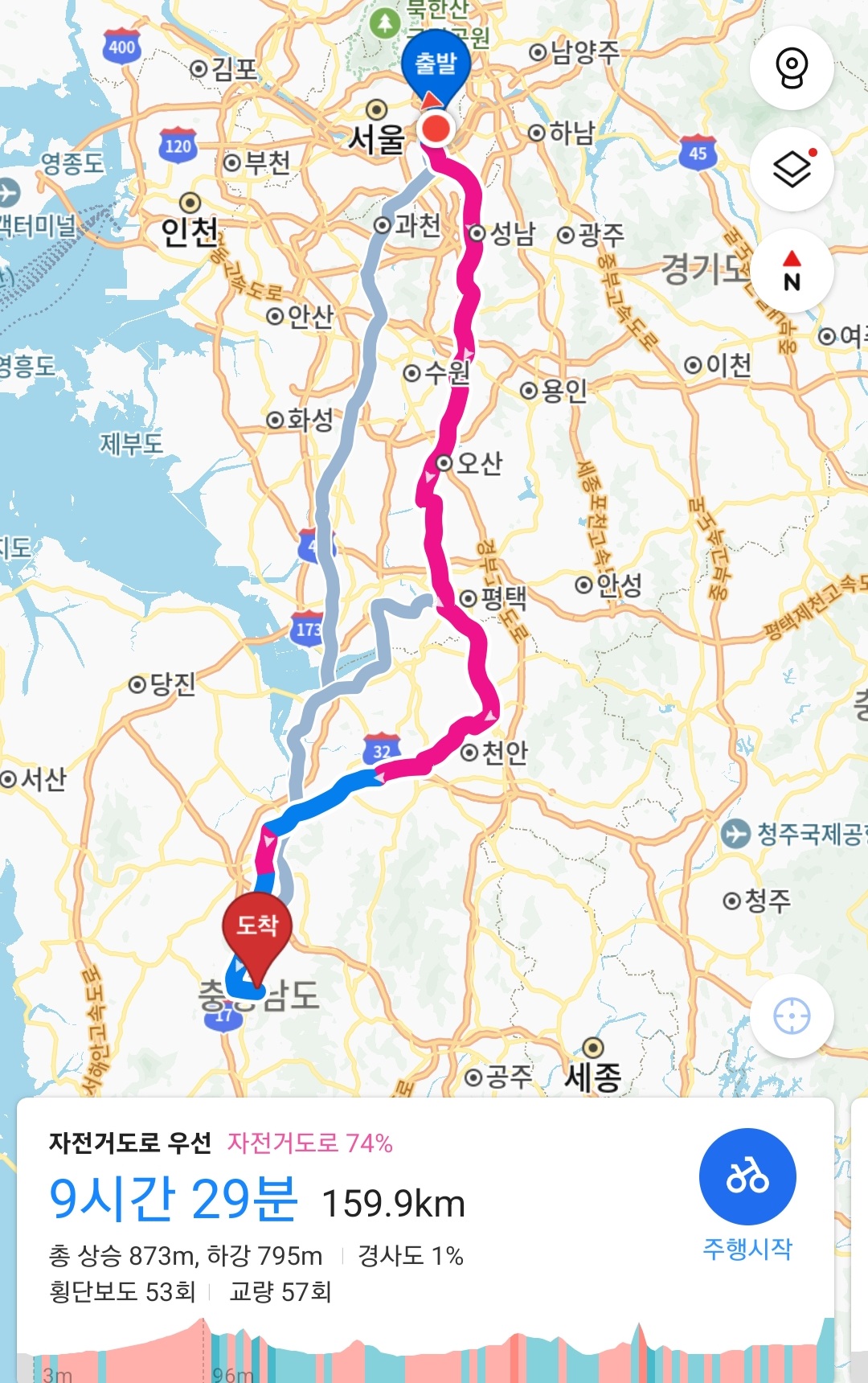
Task: Tap the north compass button
Action: tap(792, 271)
